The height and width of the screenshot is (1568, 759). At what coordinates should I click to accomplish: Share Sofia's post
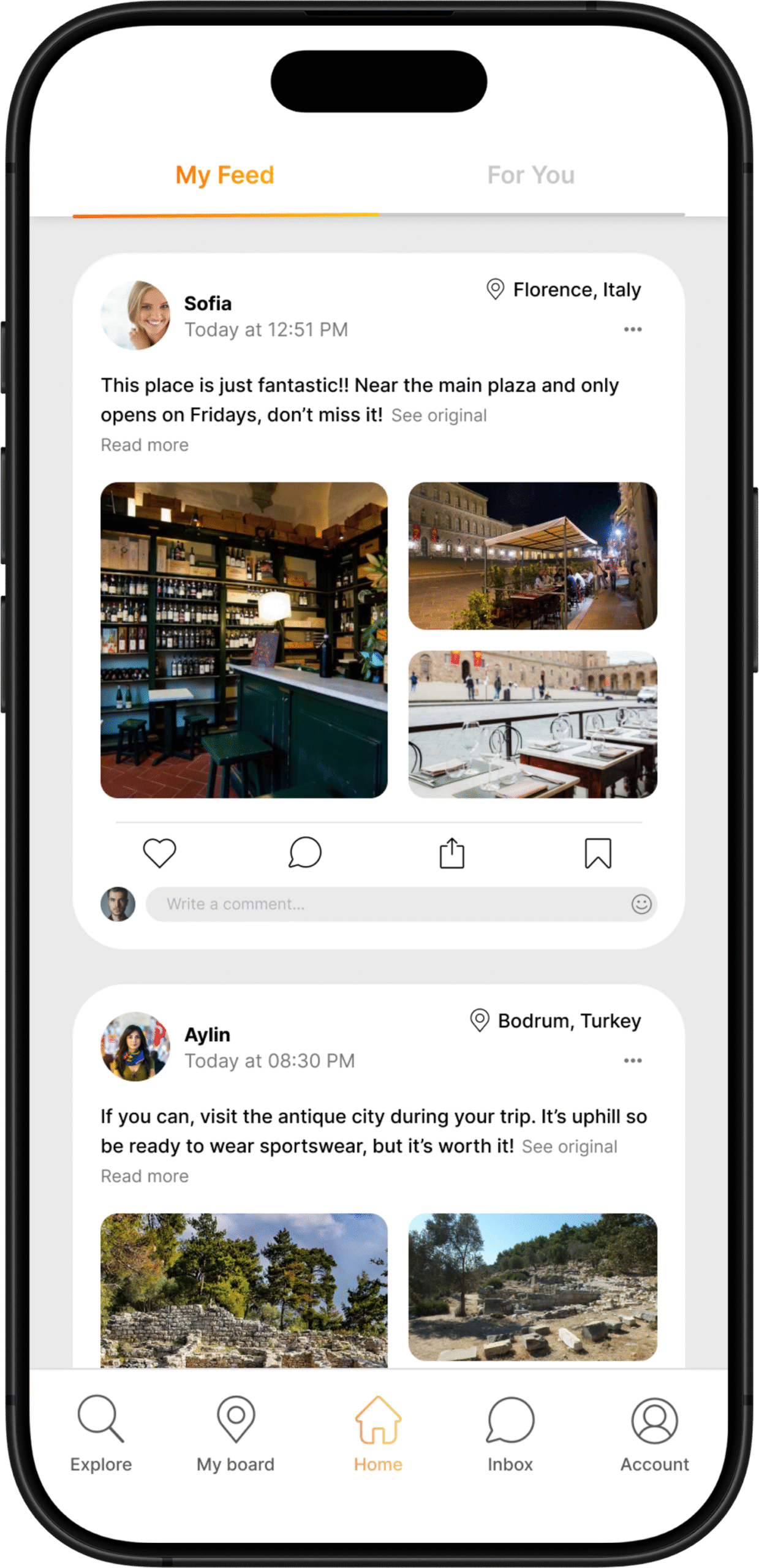(452, 853)
